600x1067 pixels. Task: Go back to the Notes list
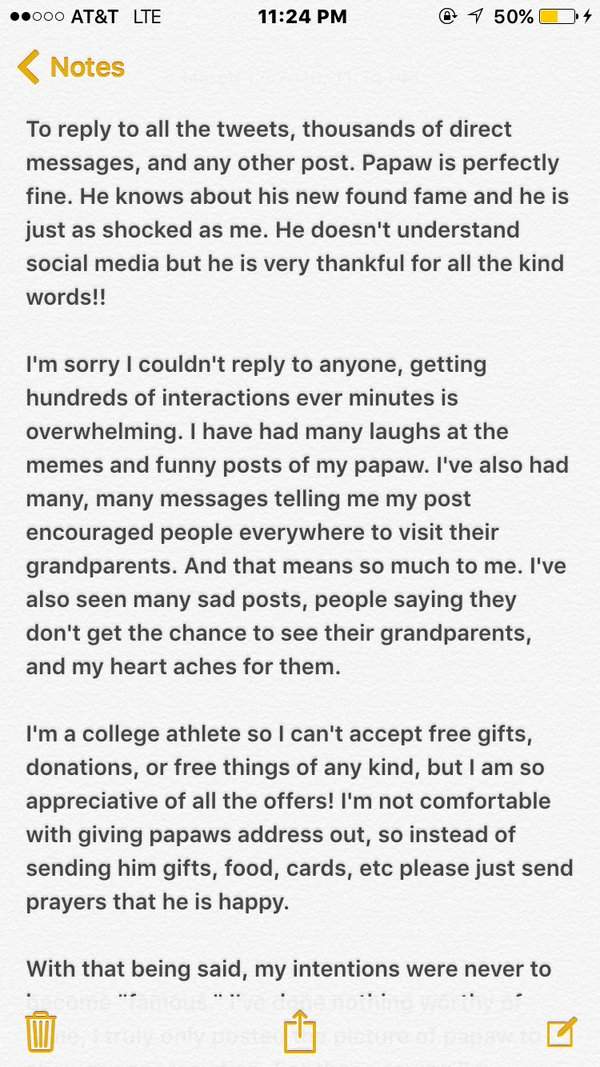point(71,68)
